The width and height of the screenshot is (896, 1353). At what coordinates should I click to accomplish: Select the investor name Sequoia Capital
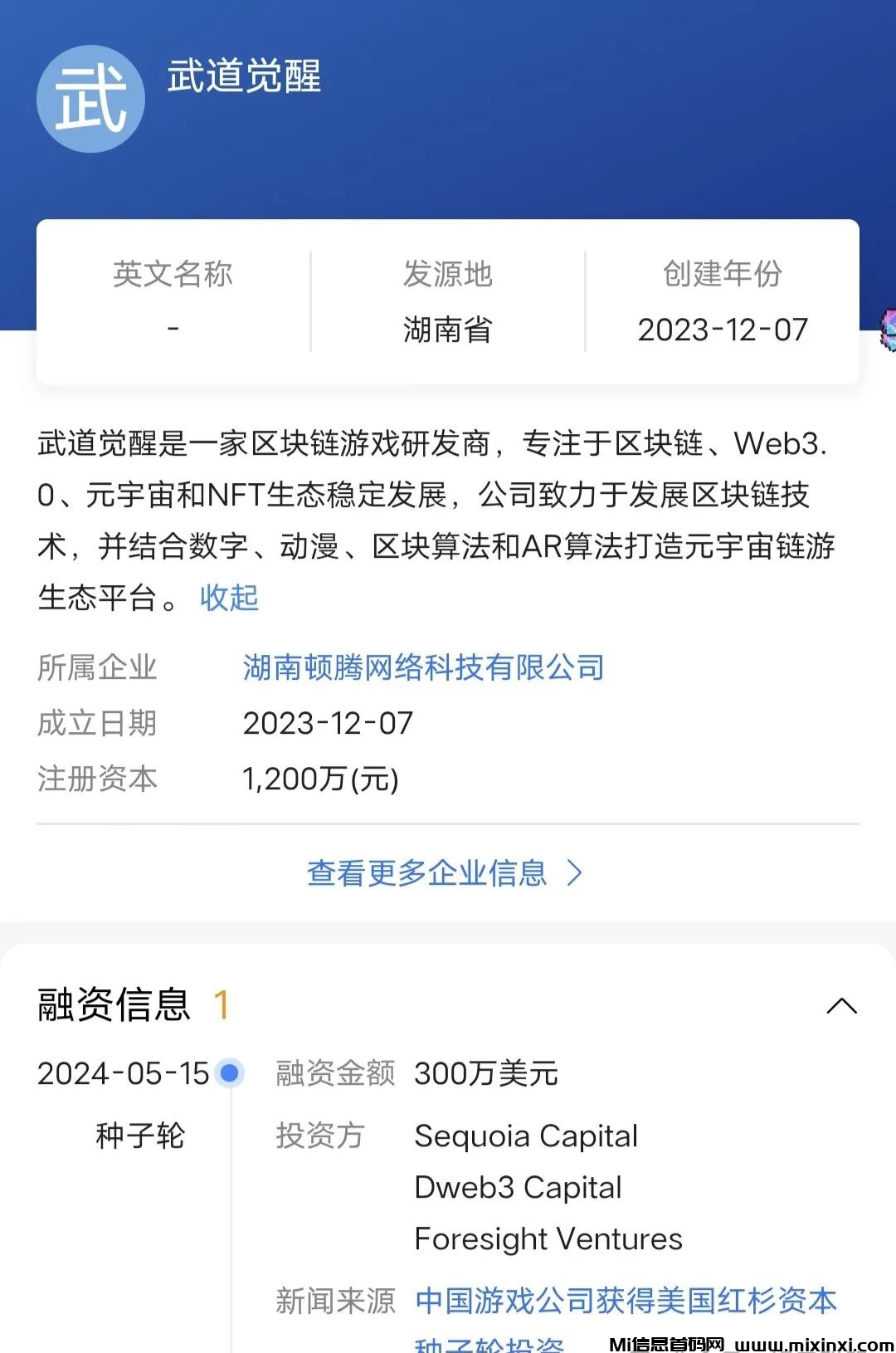pos(524,1136)
